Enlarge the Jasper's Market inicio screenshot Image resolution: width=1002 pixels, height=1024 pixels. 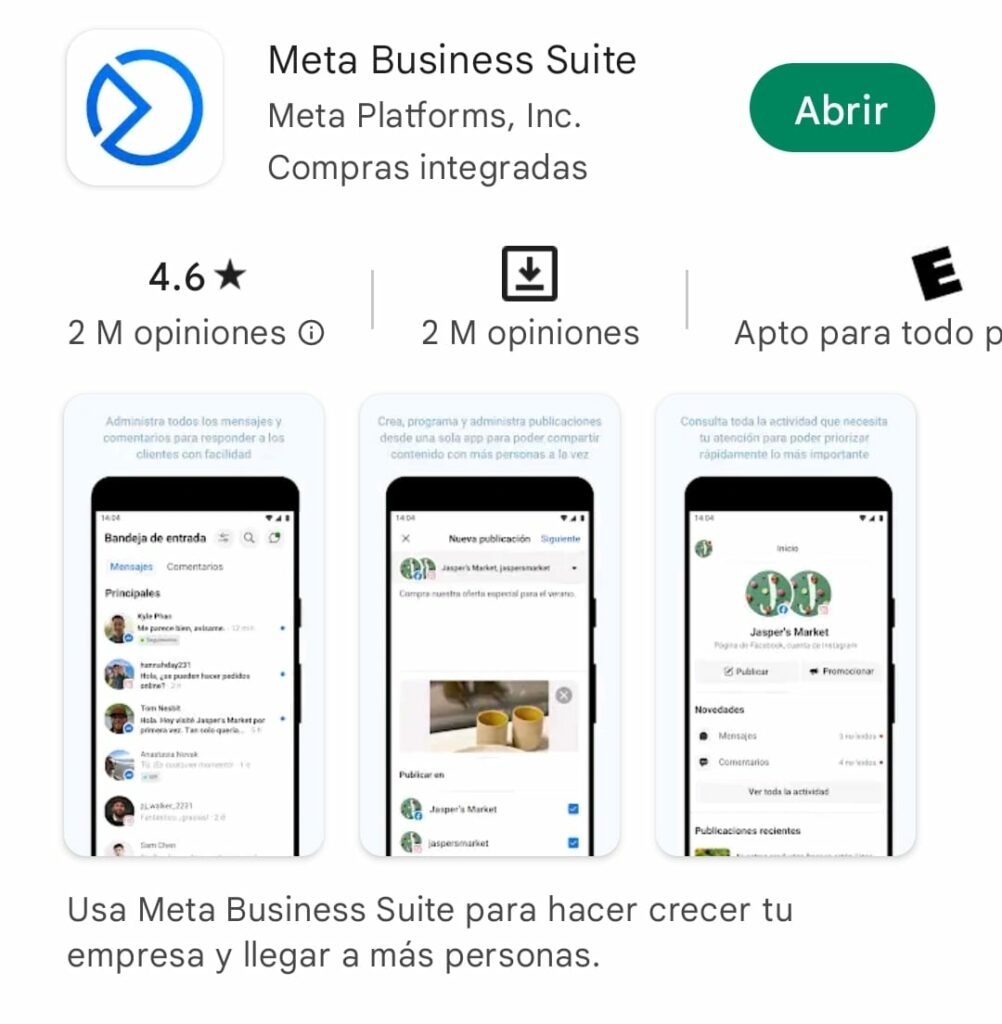785,625
